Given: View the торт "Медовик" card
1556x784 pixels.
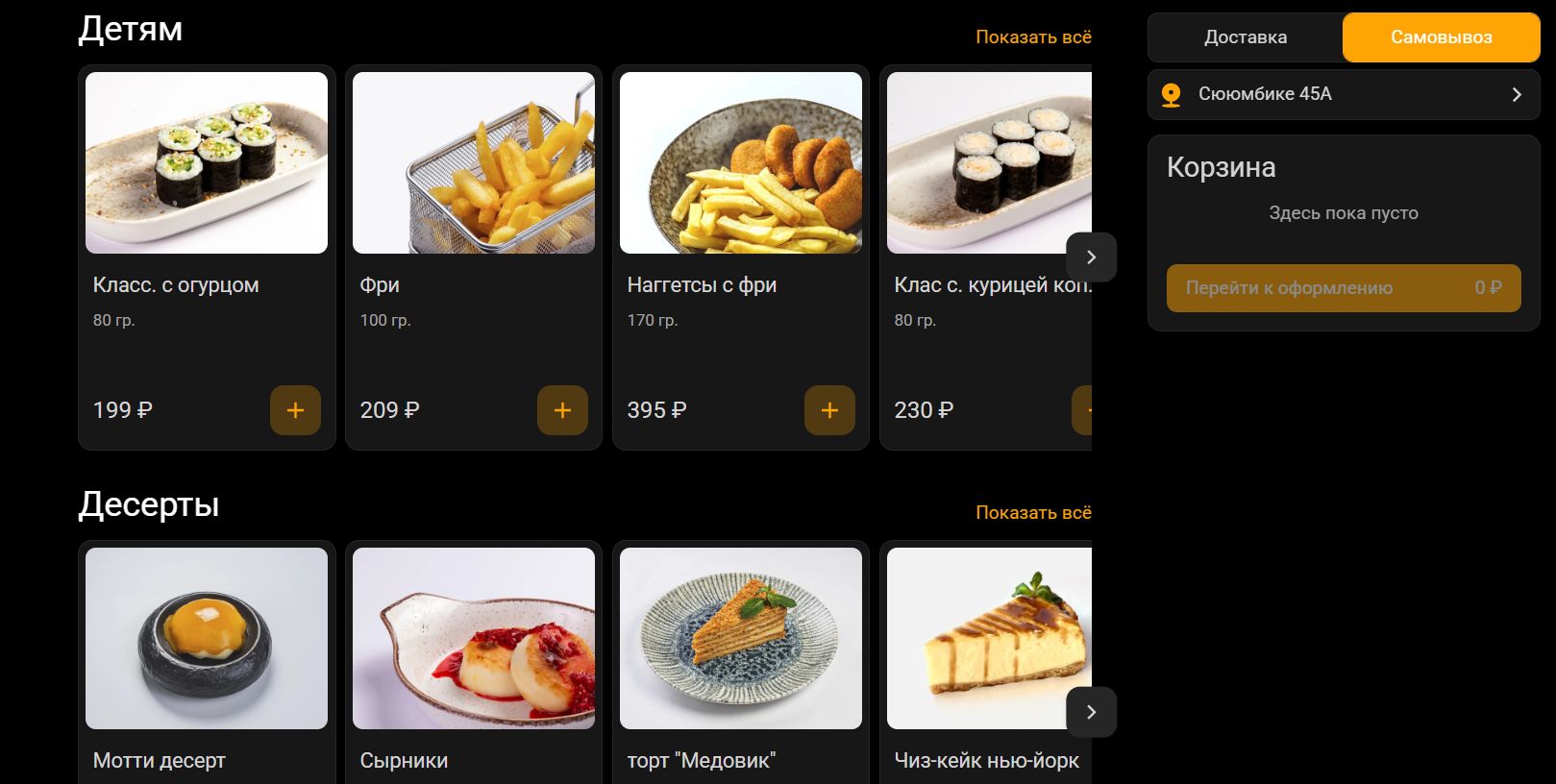Looking at the screenshot, I should coord(741,639).
